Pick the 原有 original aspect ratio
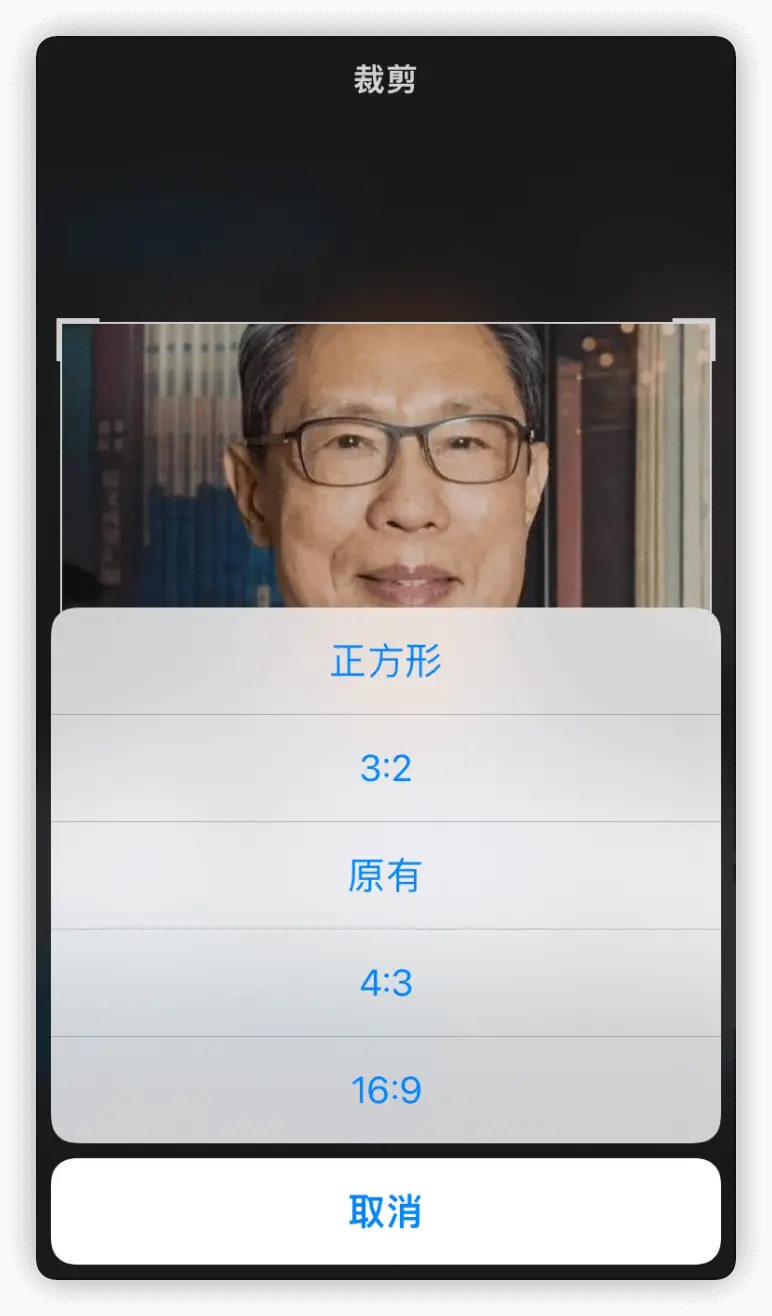The height and width of the screenshot is (1316, 772). coord(386,876)
